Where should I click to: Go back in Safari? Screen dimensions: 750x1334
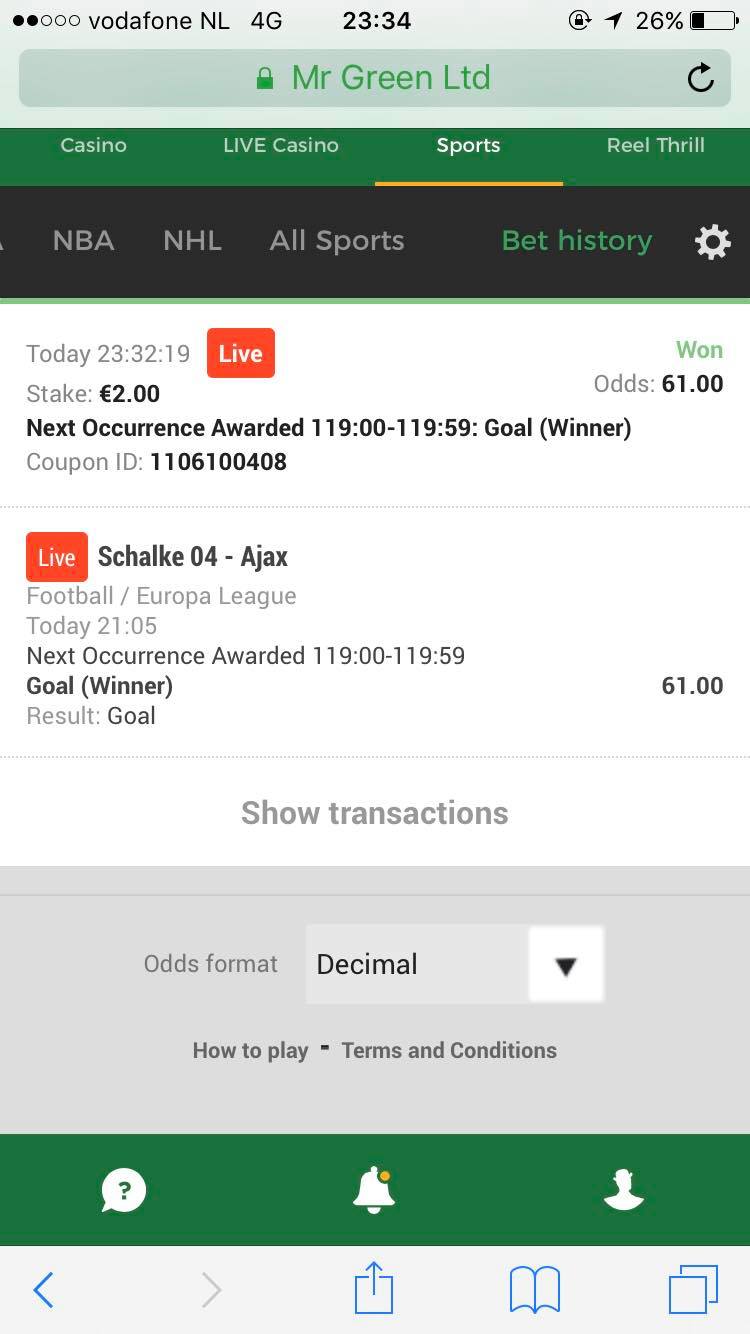(x=43, y=1290)
